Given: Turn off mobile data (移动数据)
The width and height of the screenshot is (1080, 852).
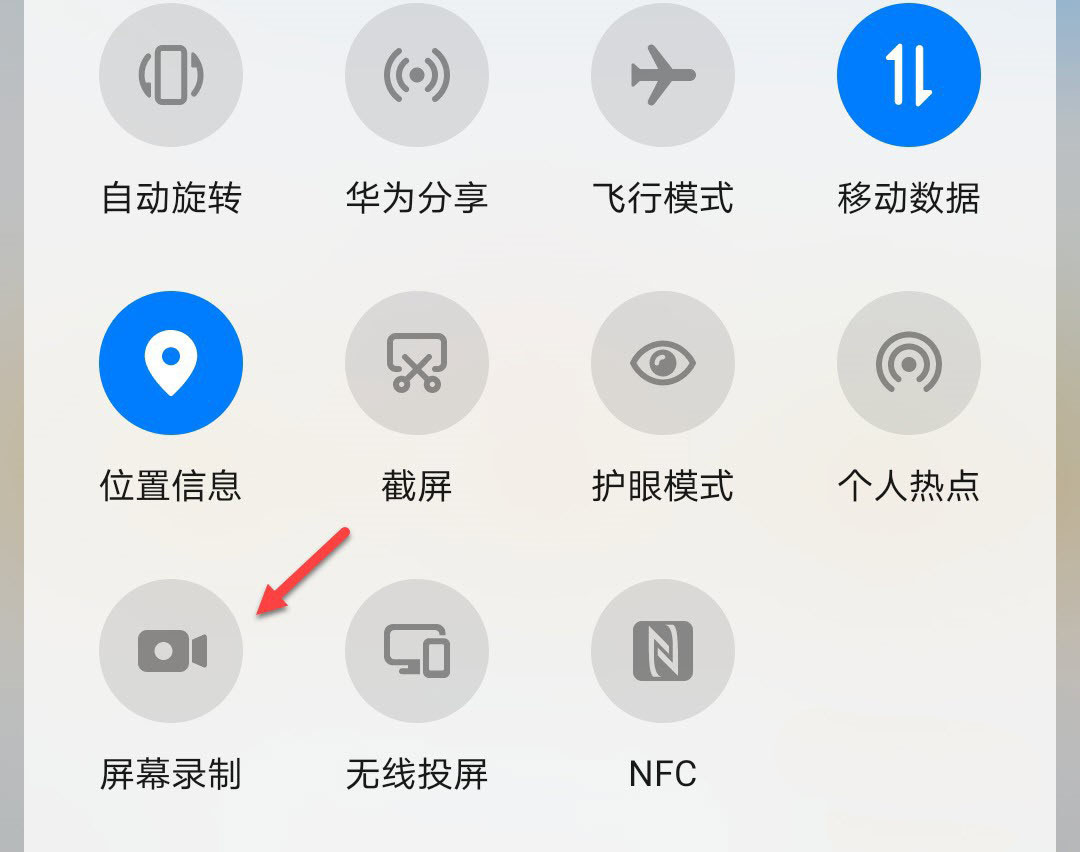Looking at the screenshot, I should point(909,75).
